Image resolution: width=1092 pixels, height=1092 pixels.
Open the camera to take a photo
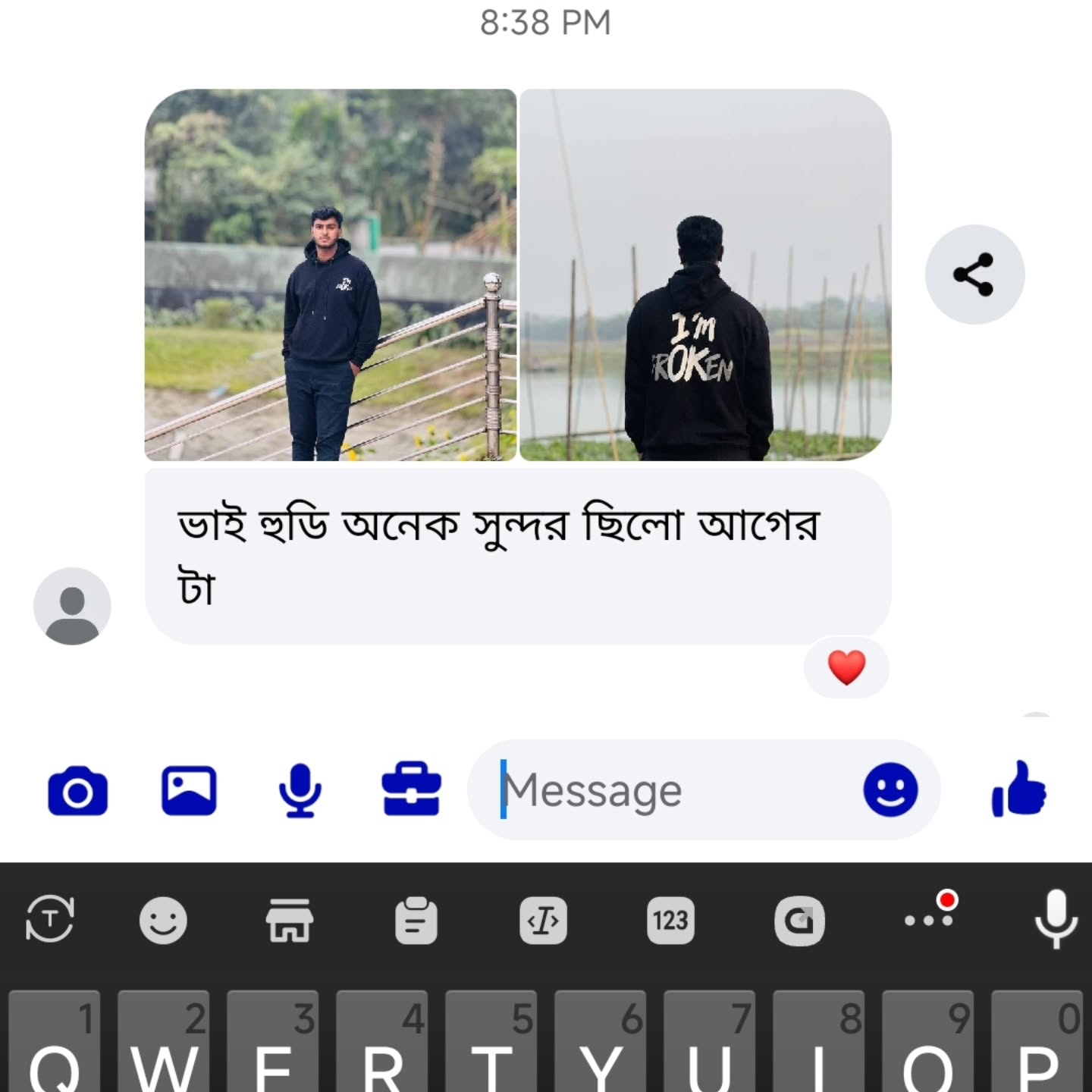(77, 791)
